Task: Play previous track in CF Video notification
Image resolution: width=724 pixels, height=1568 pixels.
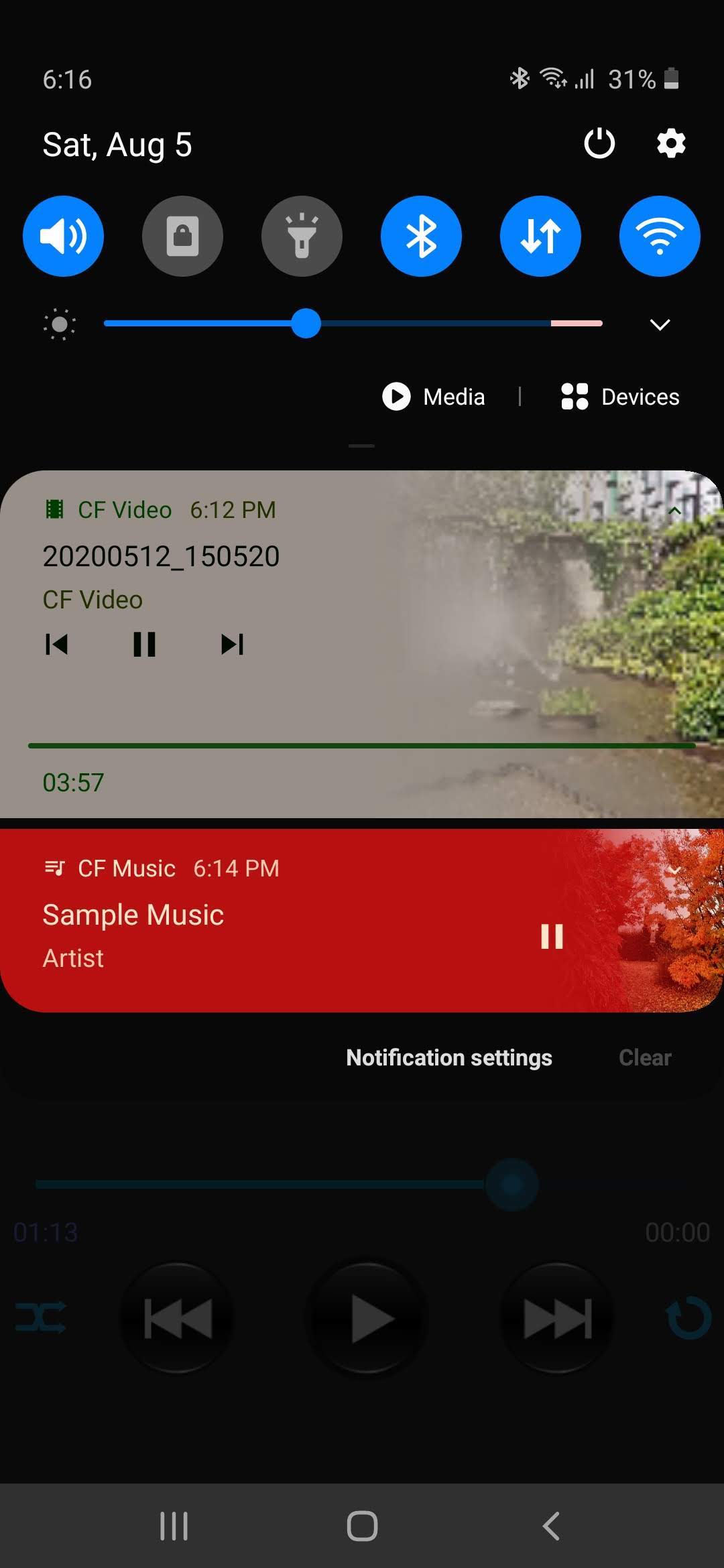Action: point(57,644)
